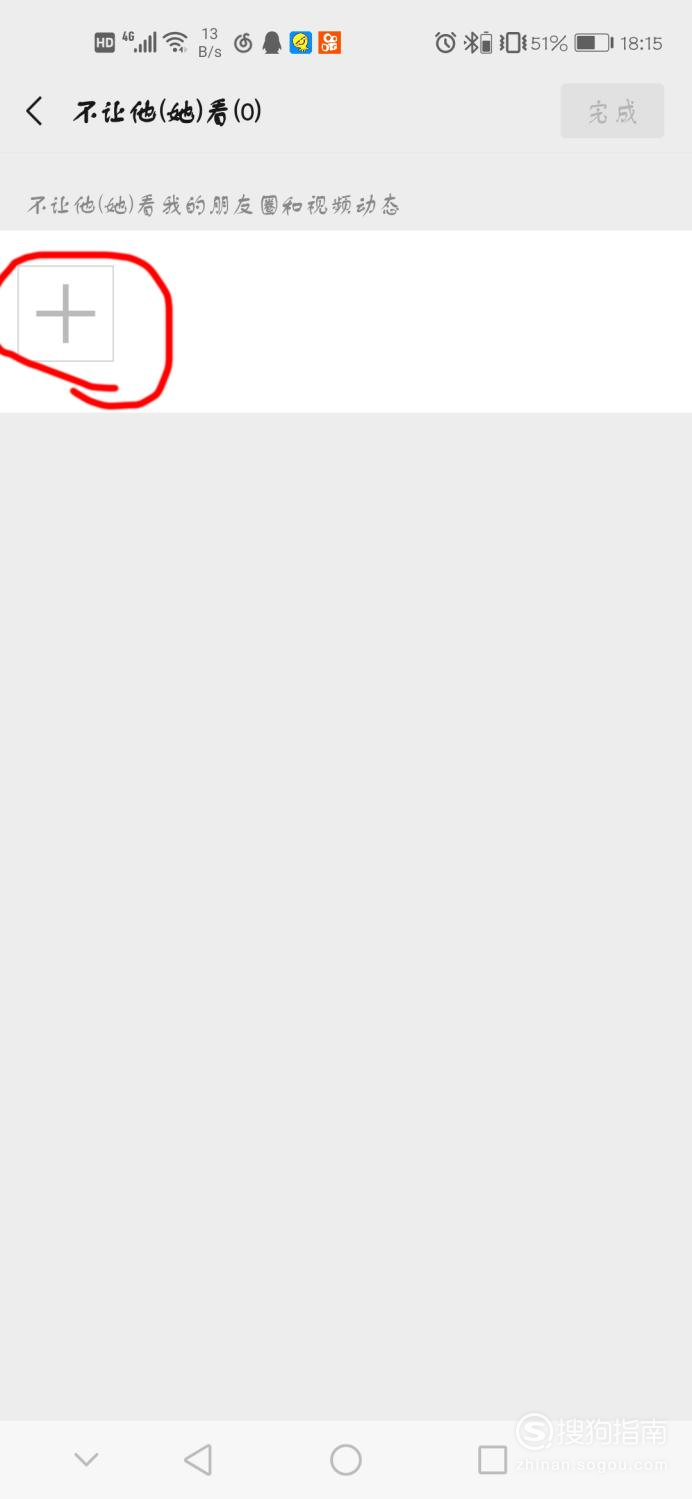
Task: Go to the home screen
Action: point(346,1460)
